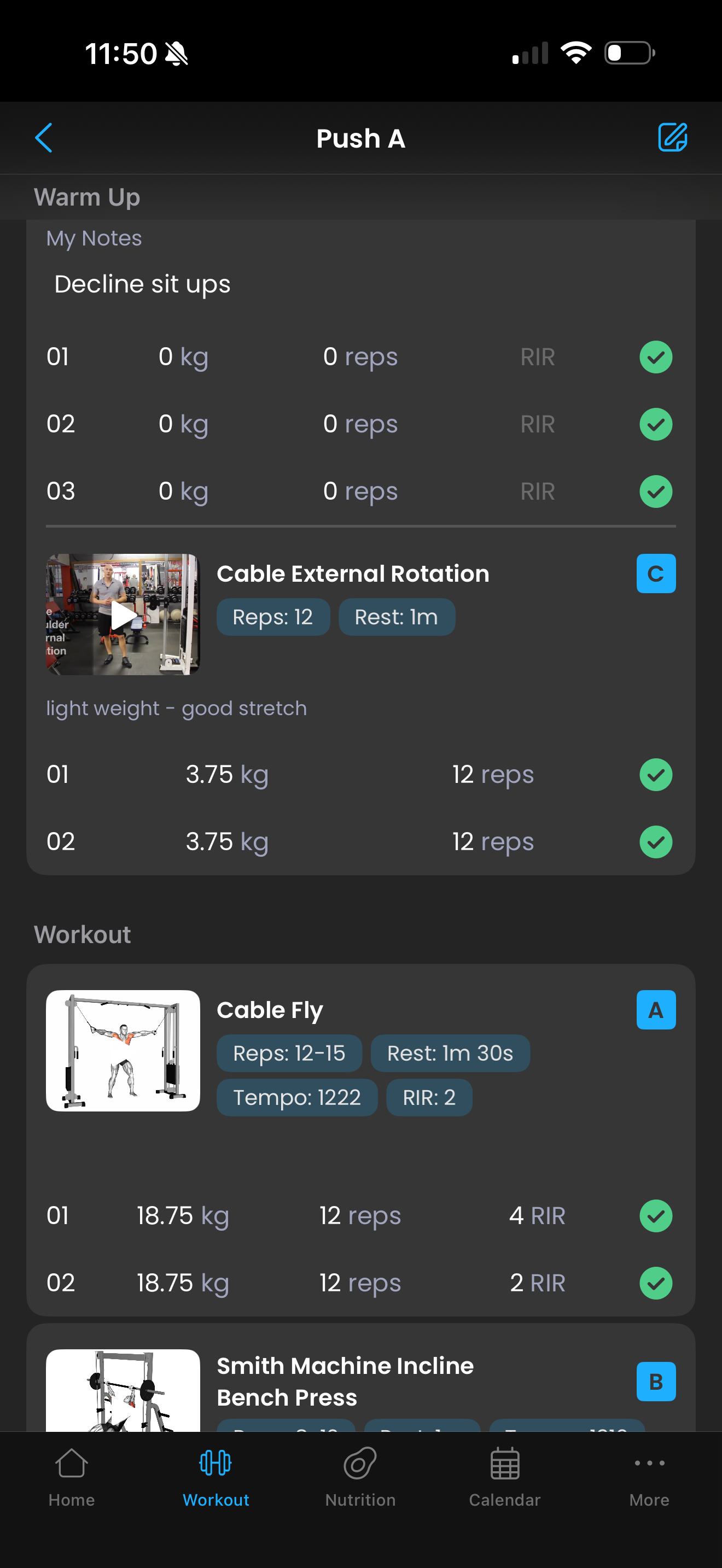Open the Cable Fly exercise image
The height and width of the screenshot is (1568, 722).
(x=123, y=1051)
